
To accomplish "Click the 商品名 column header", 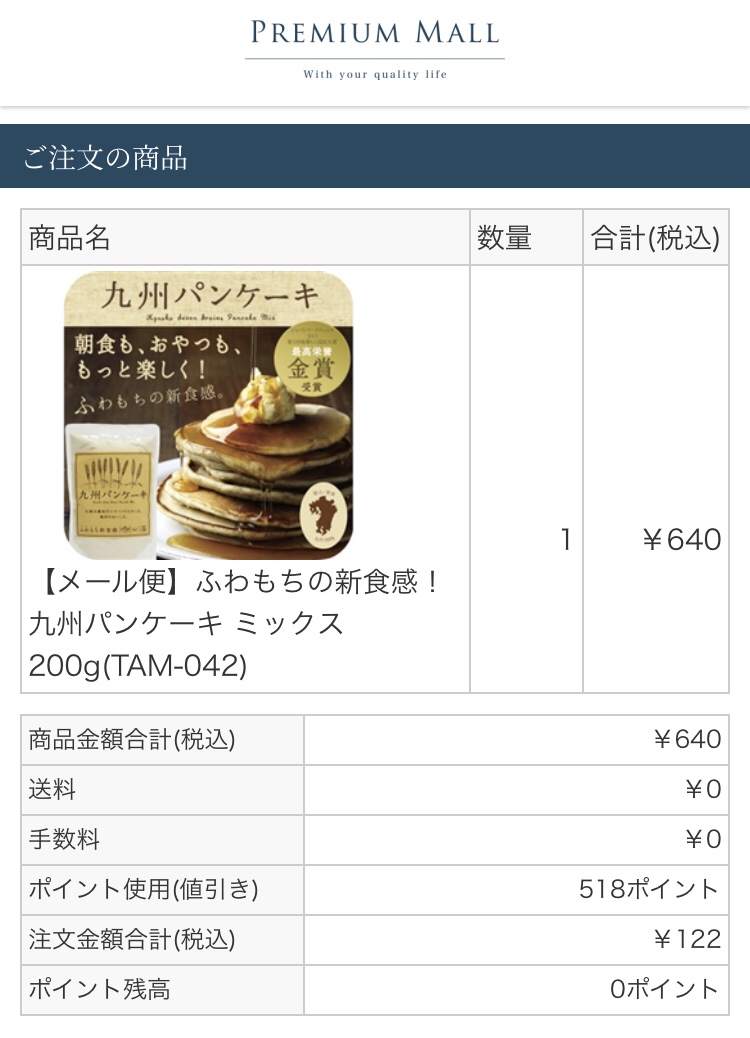I will (x=72, y=237).
